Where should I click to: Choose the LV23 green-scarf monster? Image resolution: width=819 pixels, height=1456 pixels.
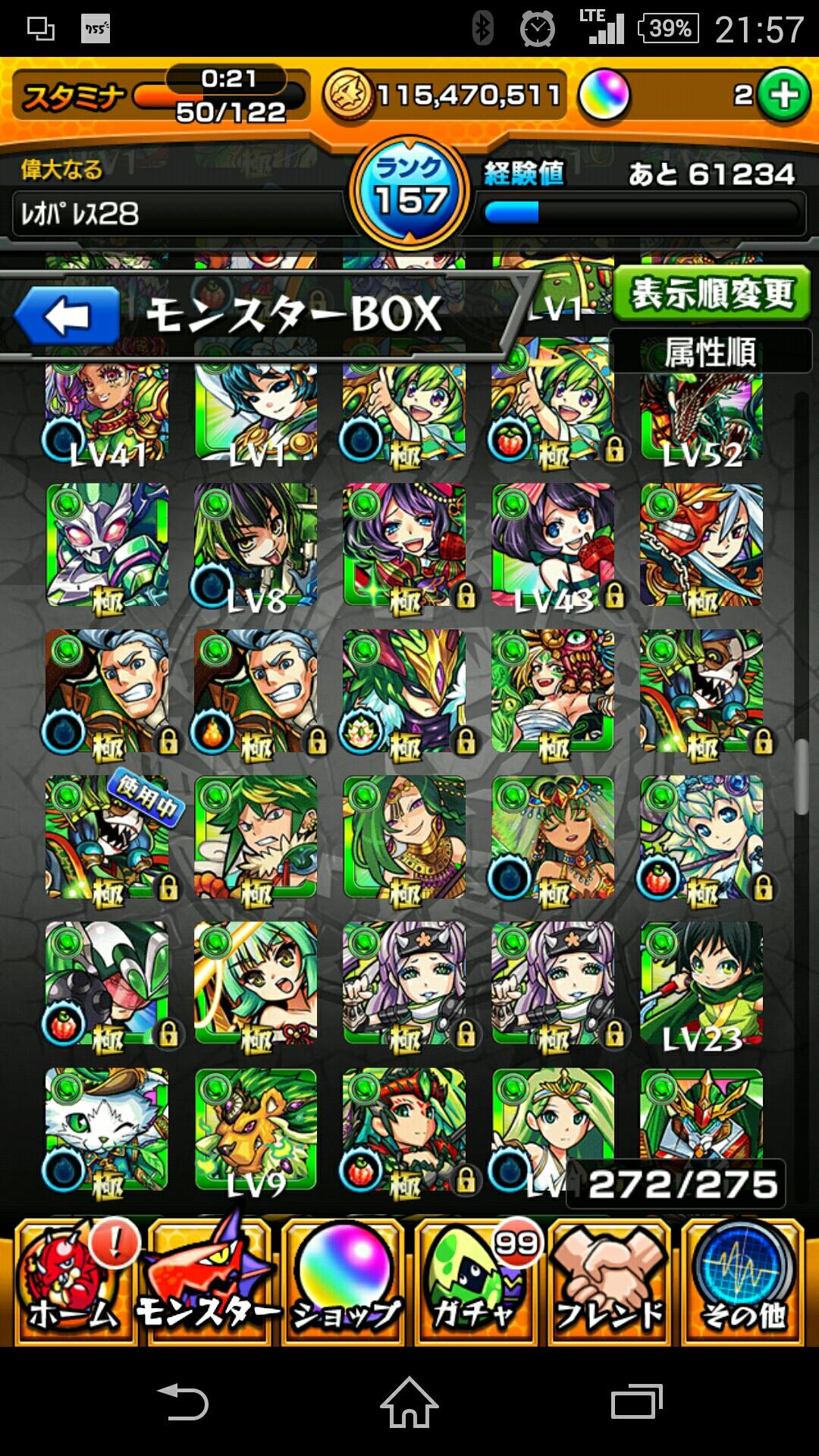tap(701, 984)
